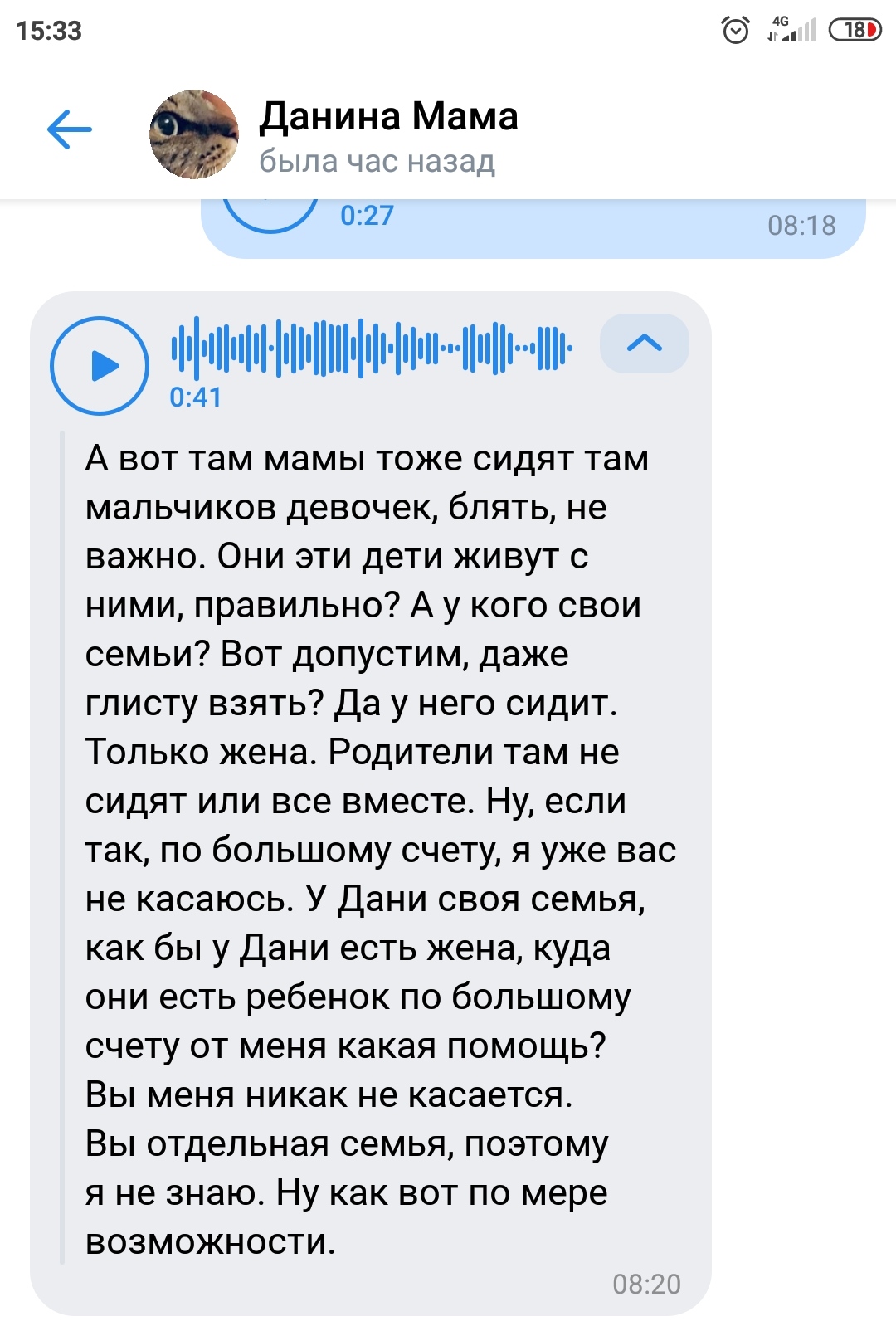Open Данина Мама's profile avatar
The width and height of the screenshot is (896, 1326).
(x=193, y=134)
